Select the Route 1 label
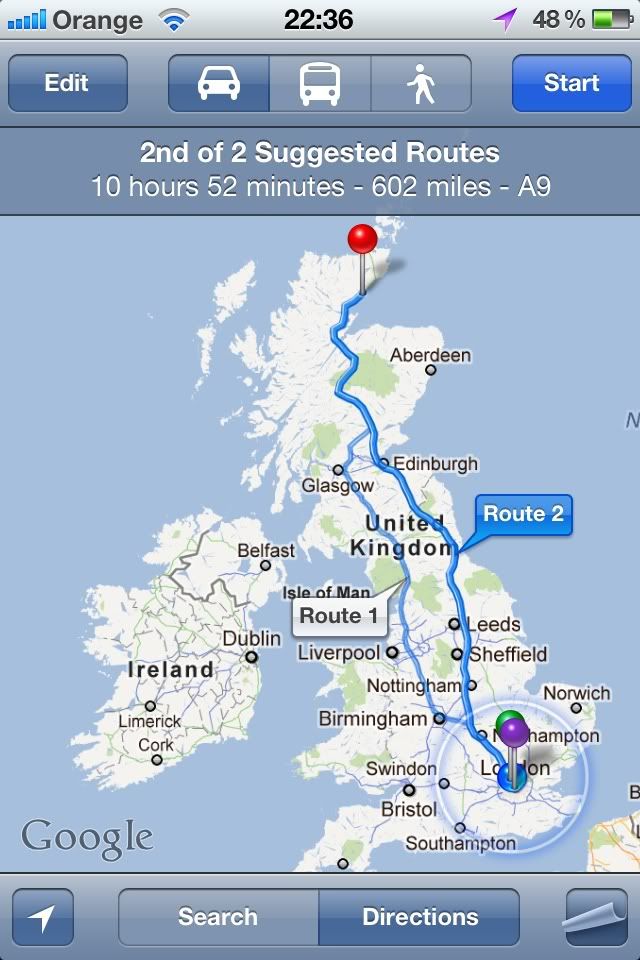Screen dimensions: 640x960 click(339, 616)
